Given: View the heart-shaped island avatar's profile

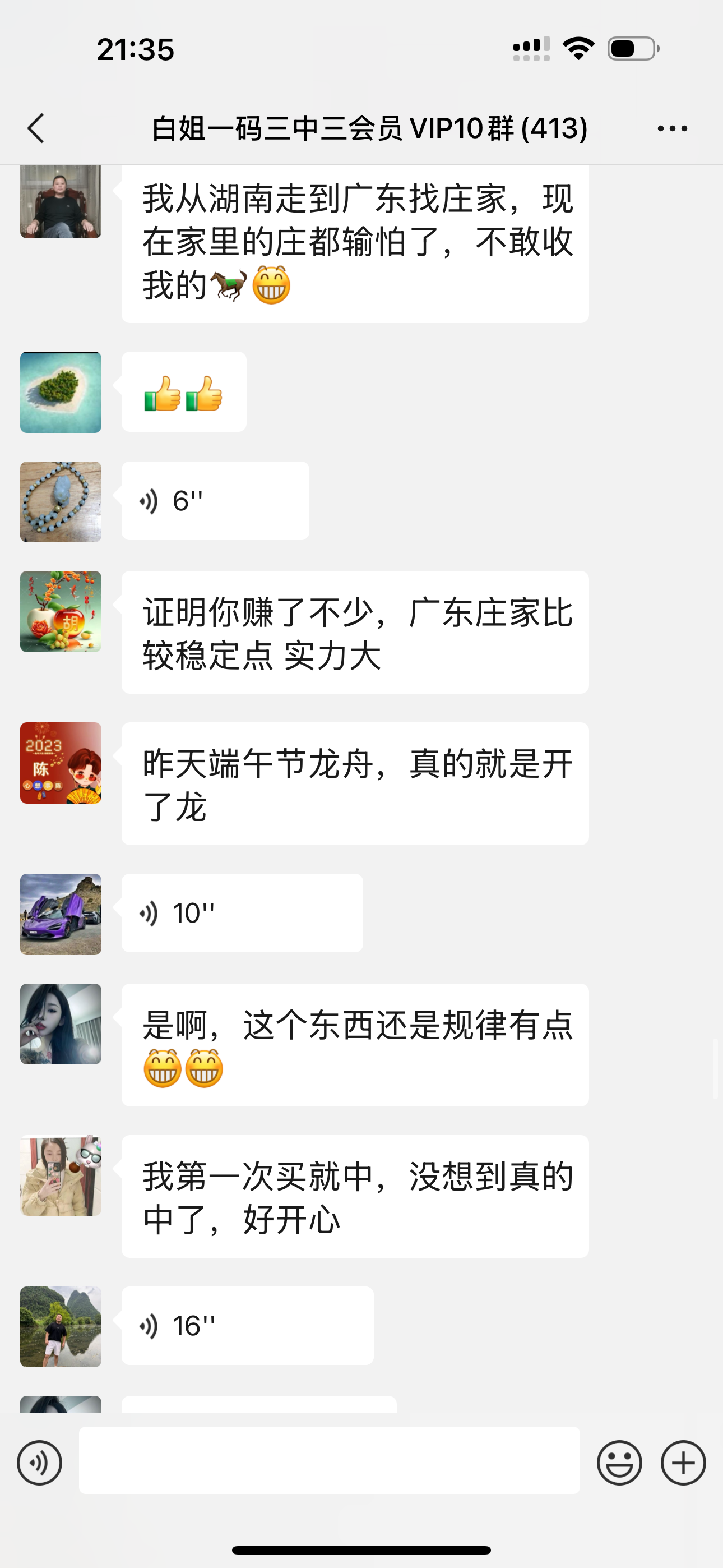Looking at the screenshot, I should [x=61, y=392].
